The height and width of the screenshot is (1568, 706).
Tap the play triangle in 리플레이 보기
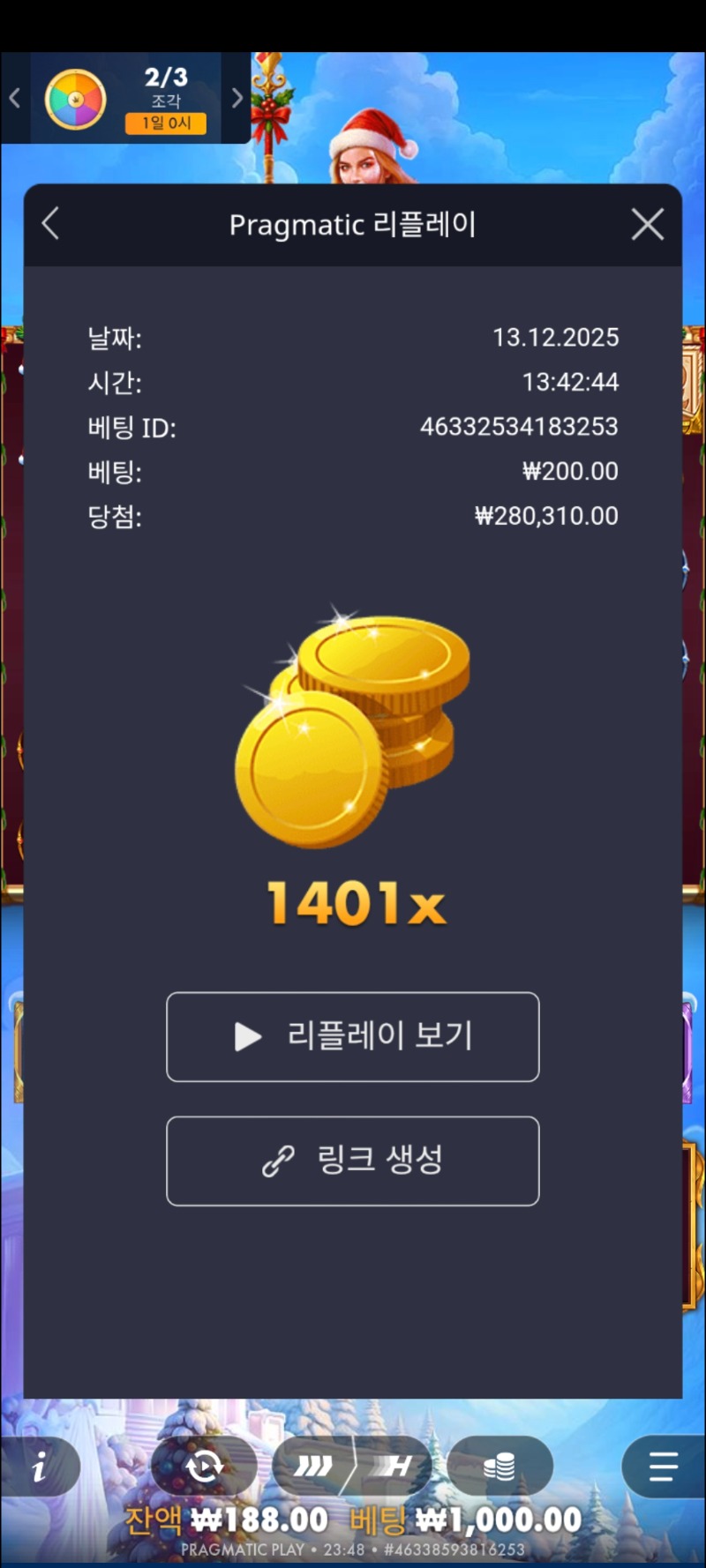[247, 1038]
